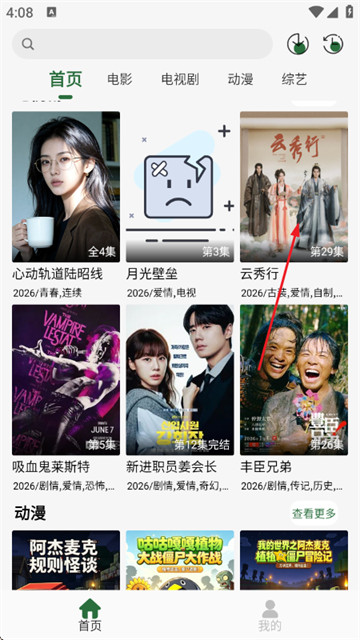Switch to the 综艺 tab
360x640 pixels.
click(x=294, y=79)
